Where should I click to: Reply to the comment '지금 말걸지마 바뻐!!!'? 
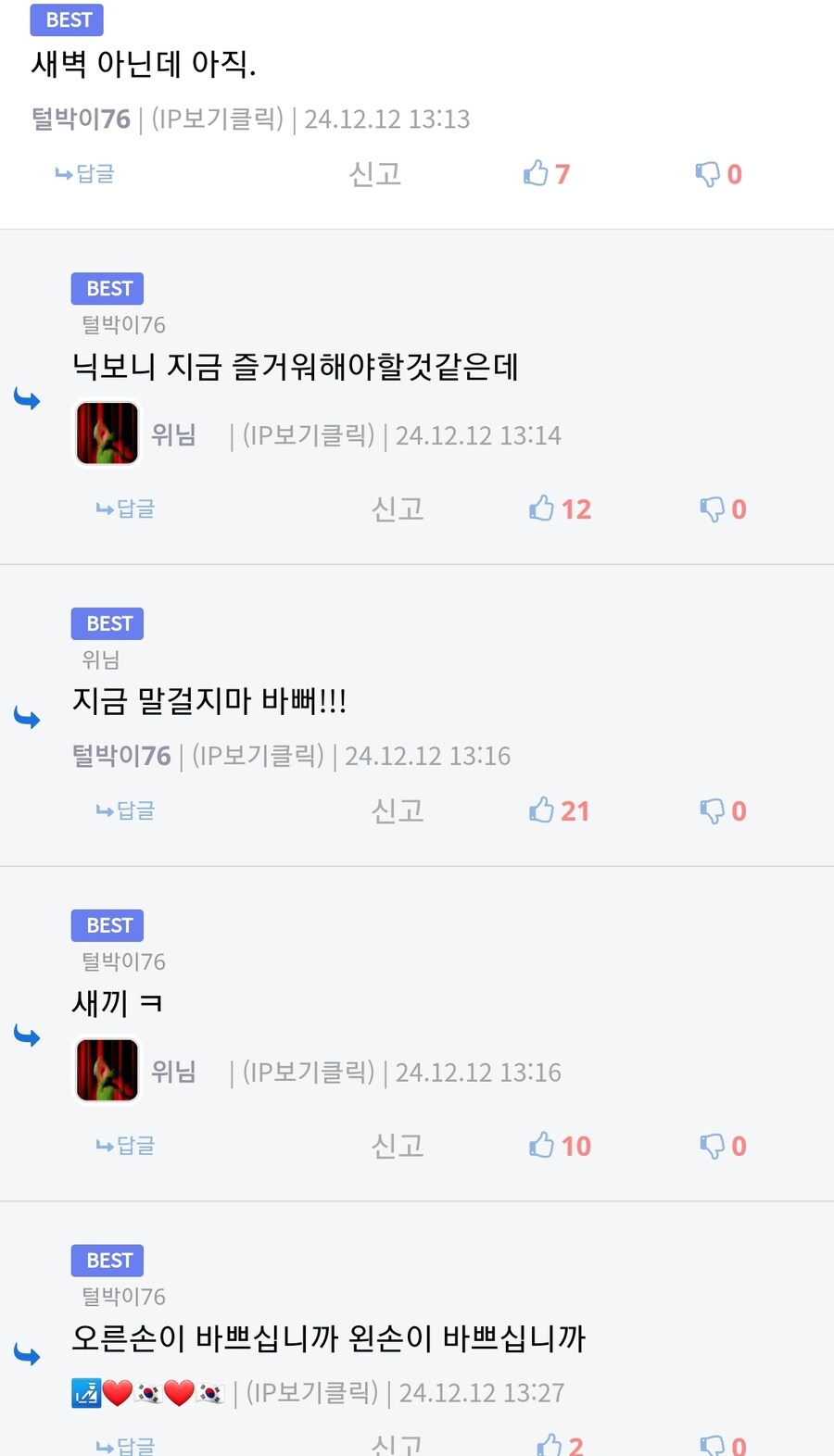point(126,811)
